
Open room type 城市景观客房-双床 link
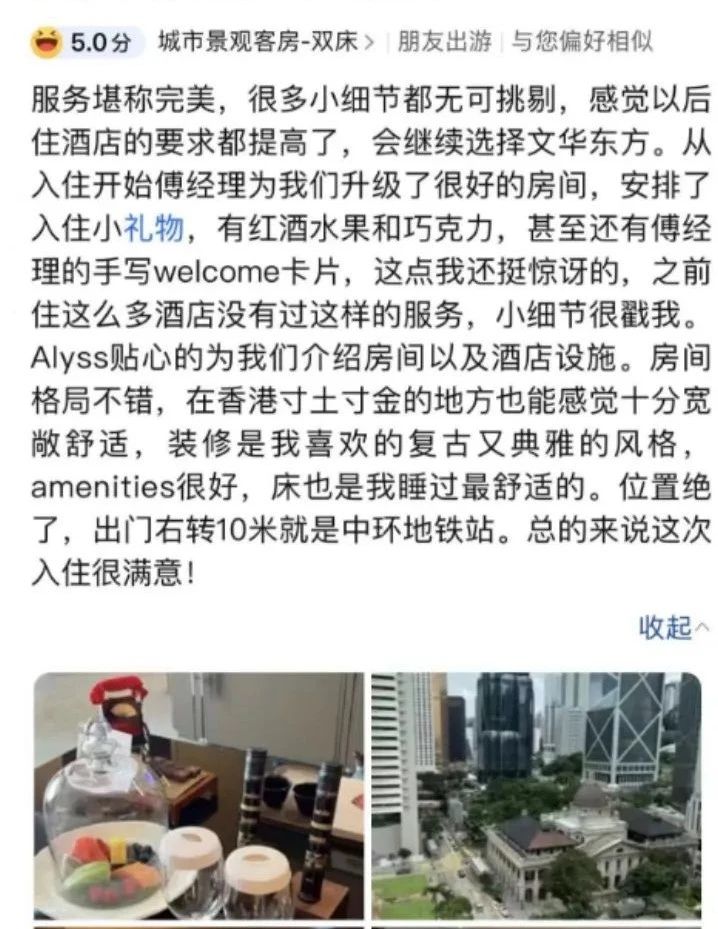[266, 42]
